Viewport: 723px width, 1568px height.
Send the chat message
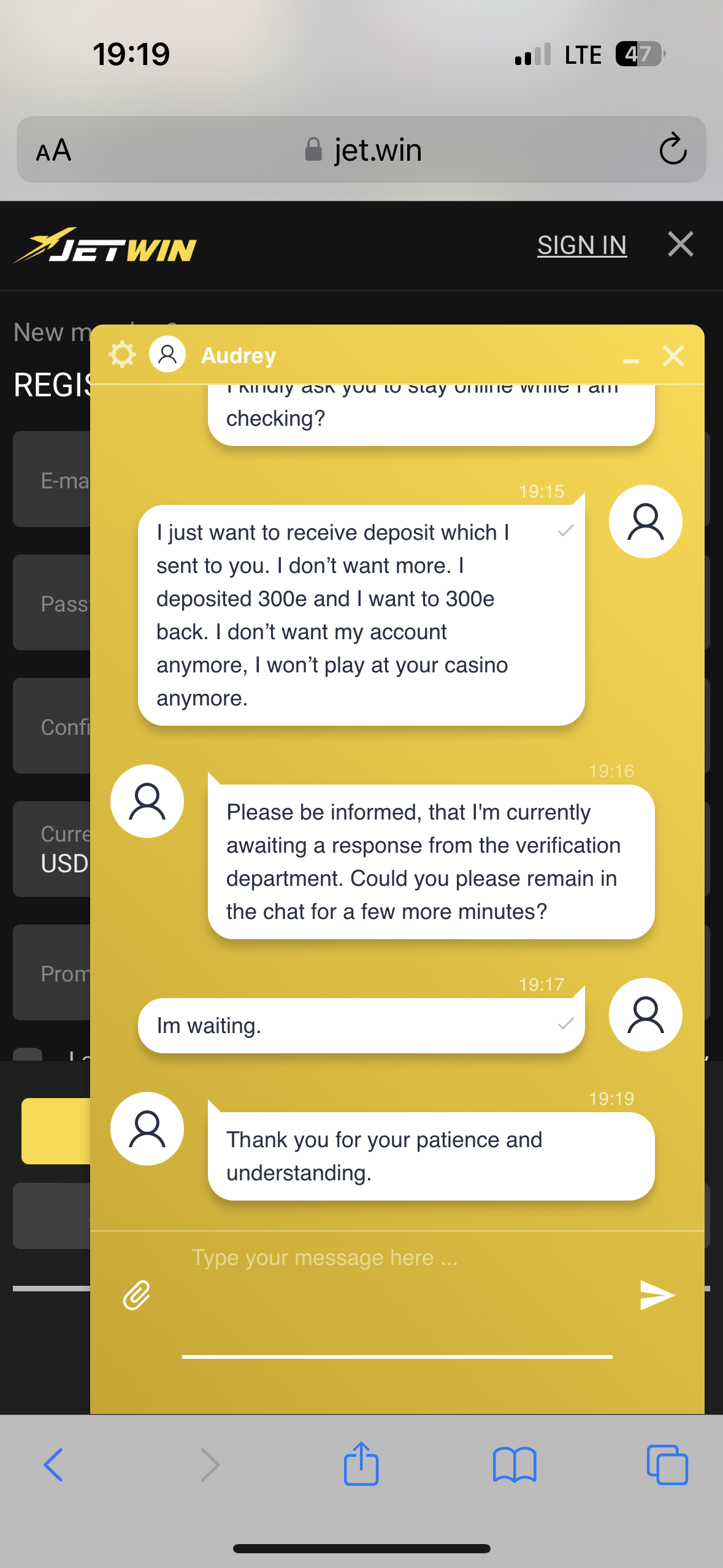[657, 1295]
